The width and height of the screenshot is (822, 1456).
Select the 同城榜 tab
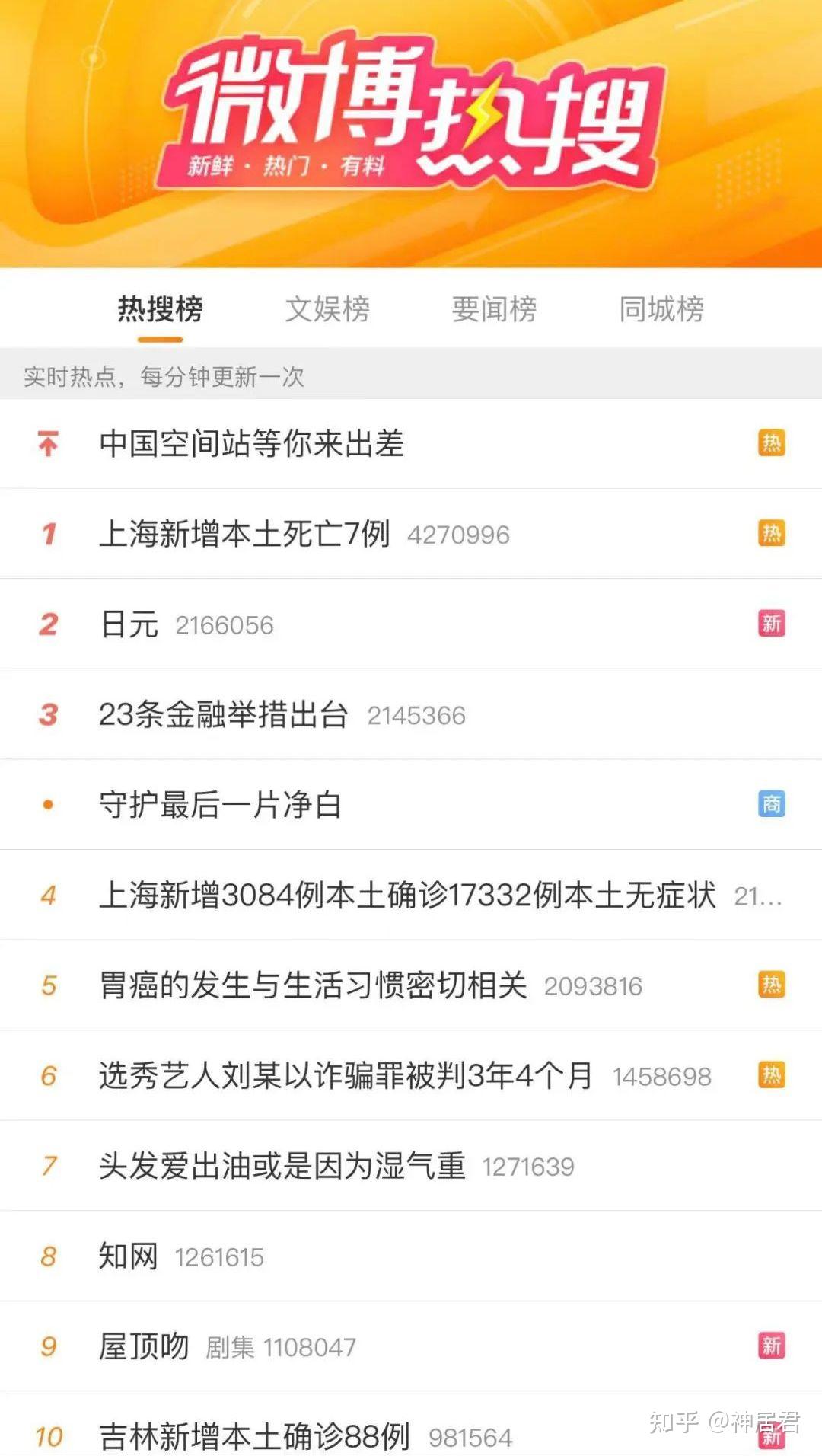[x=661, y=309]
